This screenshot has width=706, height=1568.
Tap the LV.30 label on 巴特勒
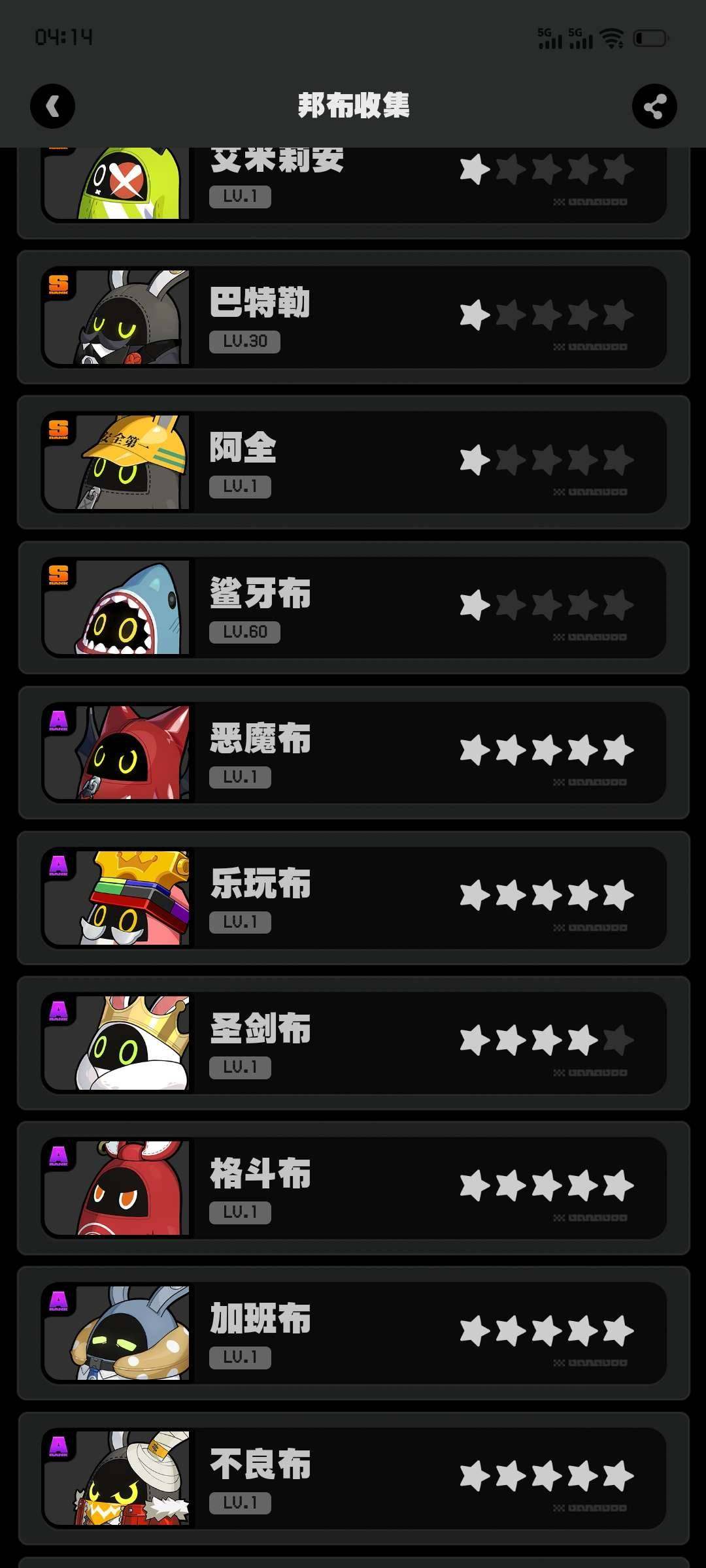click(244, 342)
